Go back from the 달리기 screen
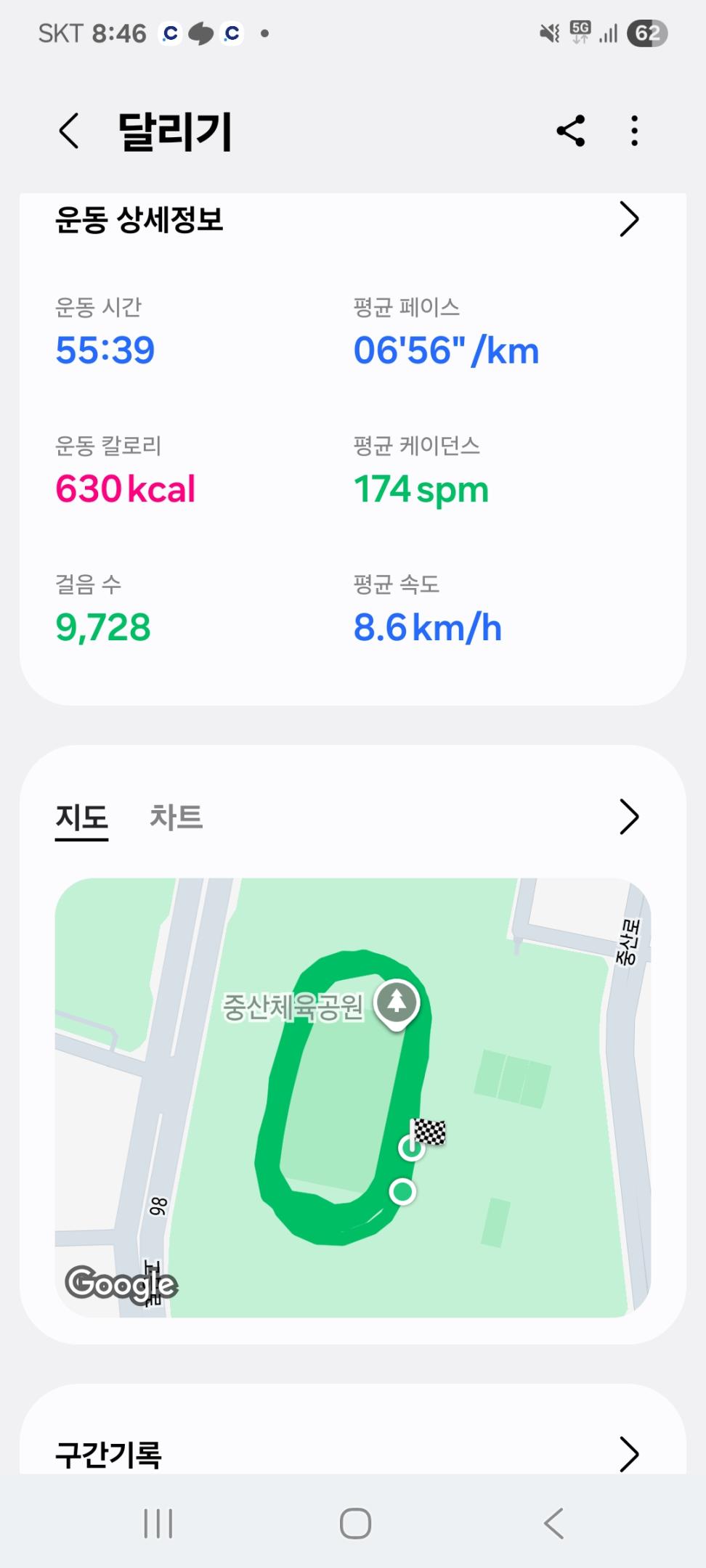Viewport: 706px width, 1568px height. (69, 131)
